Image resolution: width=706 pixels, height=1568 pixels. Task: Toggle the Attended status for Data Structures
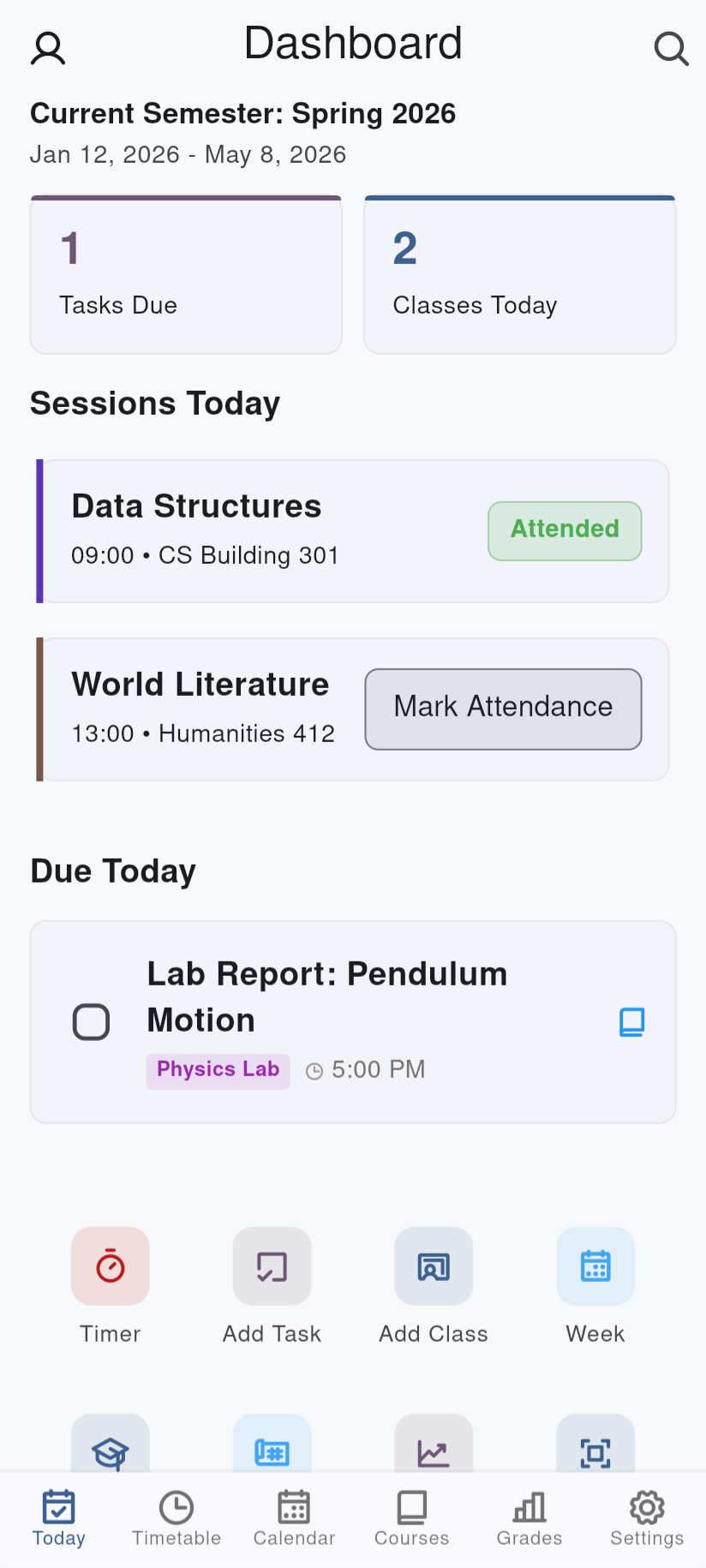(564, 530)
